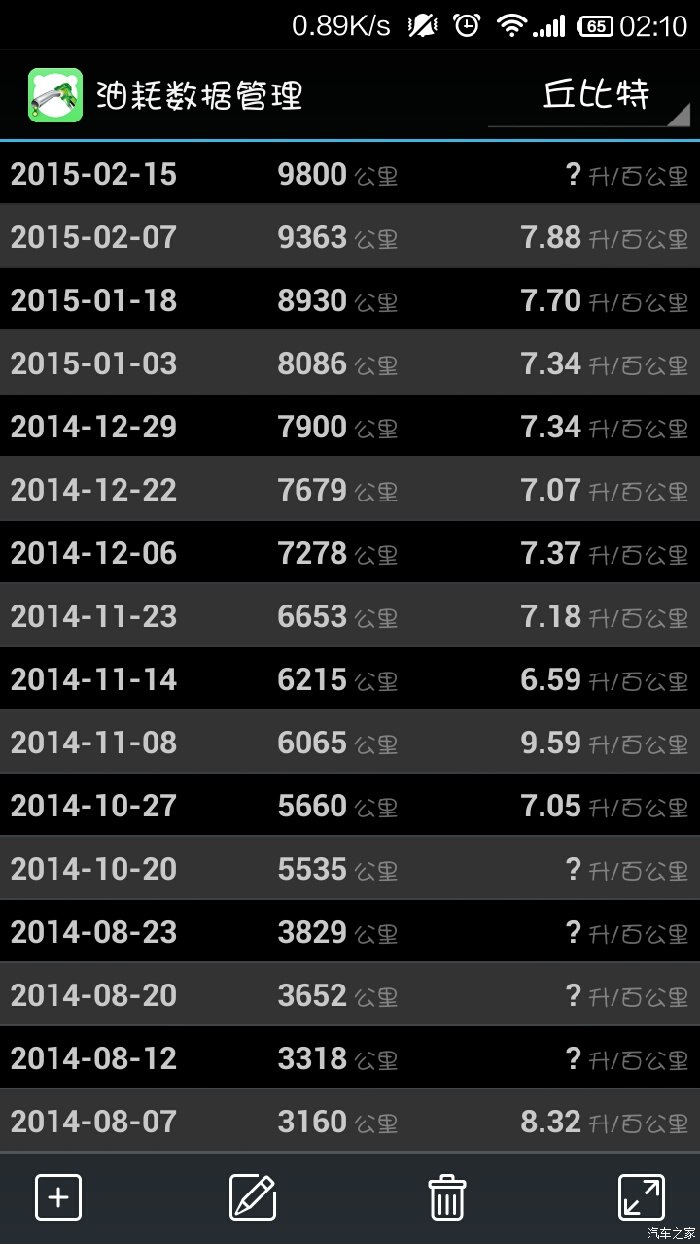Open the 2015-02-15 record at 9800 公里
Screen dimensions: 700x1244
[350, 175]
